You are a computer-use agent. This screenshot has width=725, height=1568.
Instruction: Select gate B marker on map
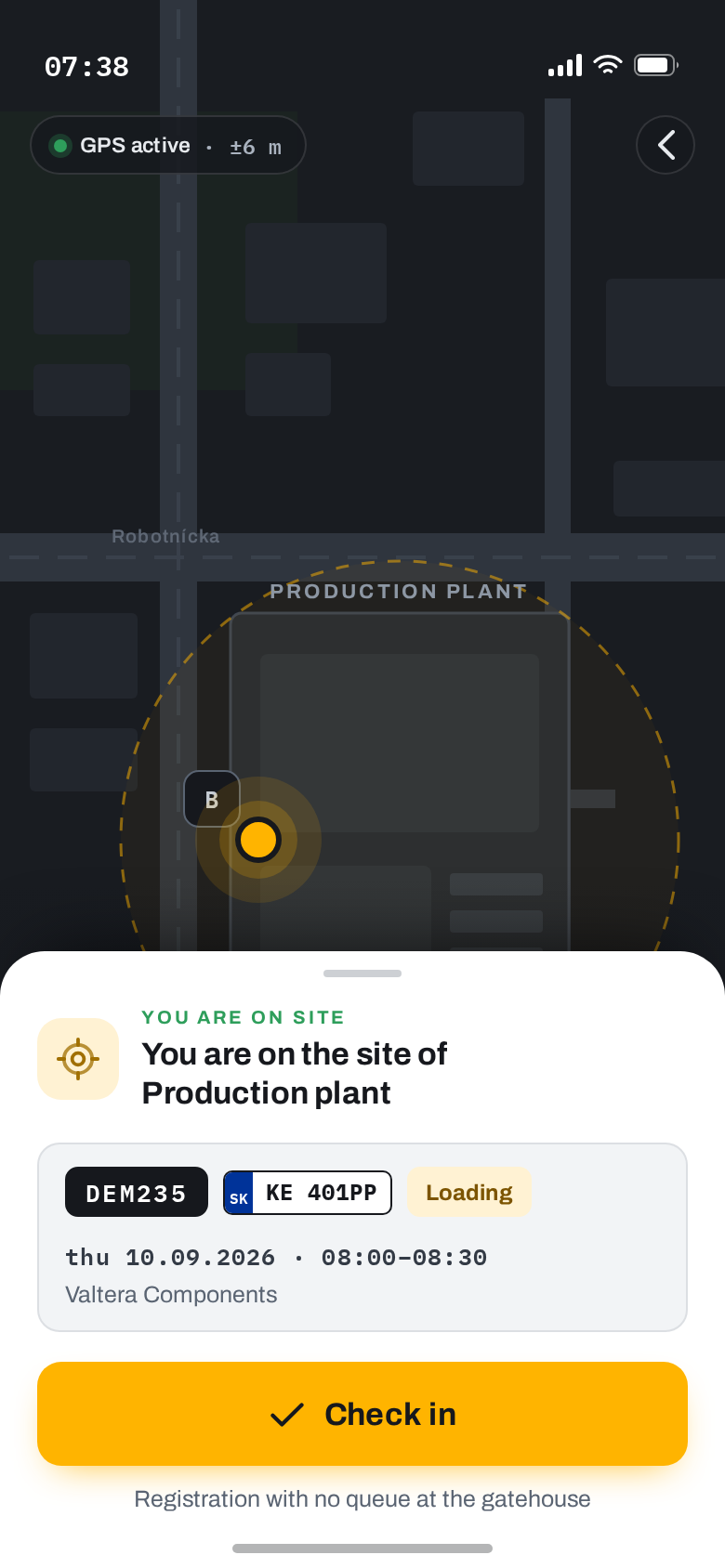click(212, 799)
